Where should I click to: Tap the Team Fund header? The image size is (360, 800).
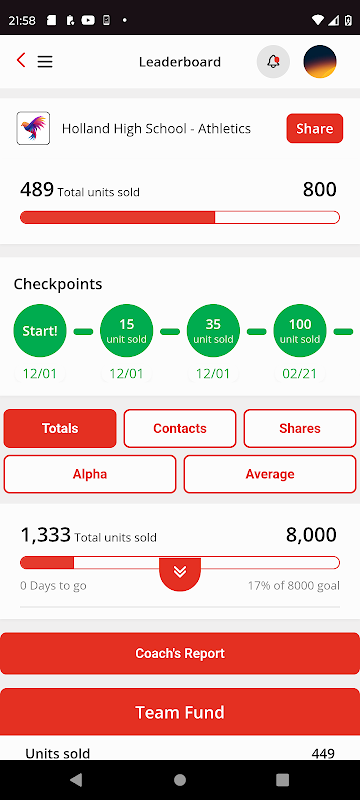click(180, 712)
